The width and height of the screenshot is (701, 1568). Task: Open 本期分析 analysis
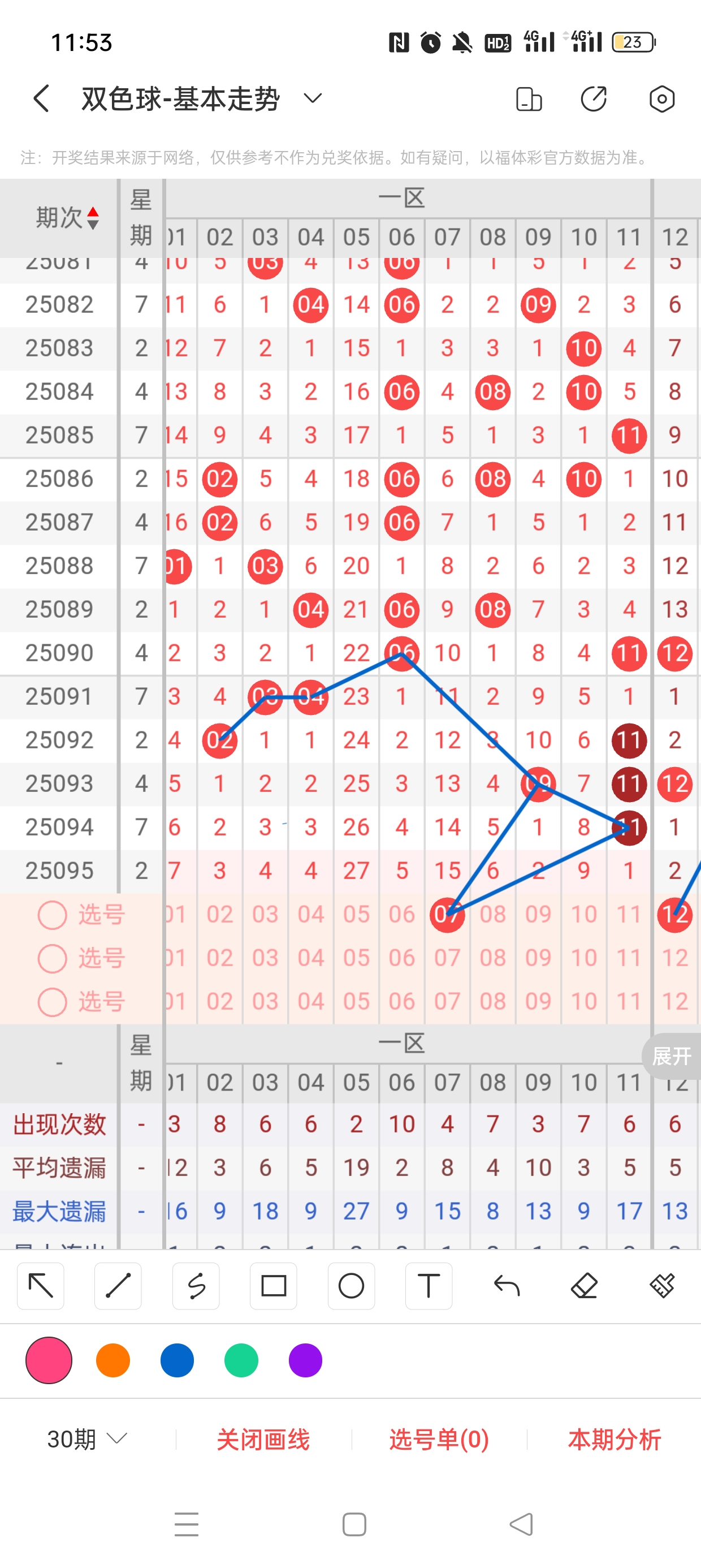[614, 1440]
